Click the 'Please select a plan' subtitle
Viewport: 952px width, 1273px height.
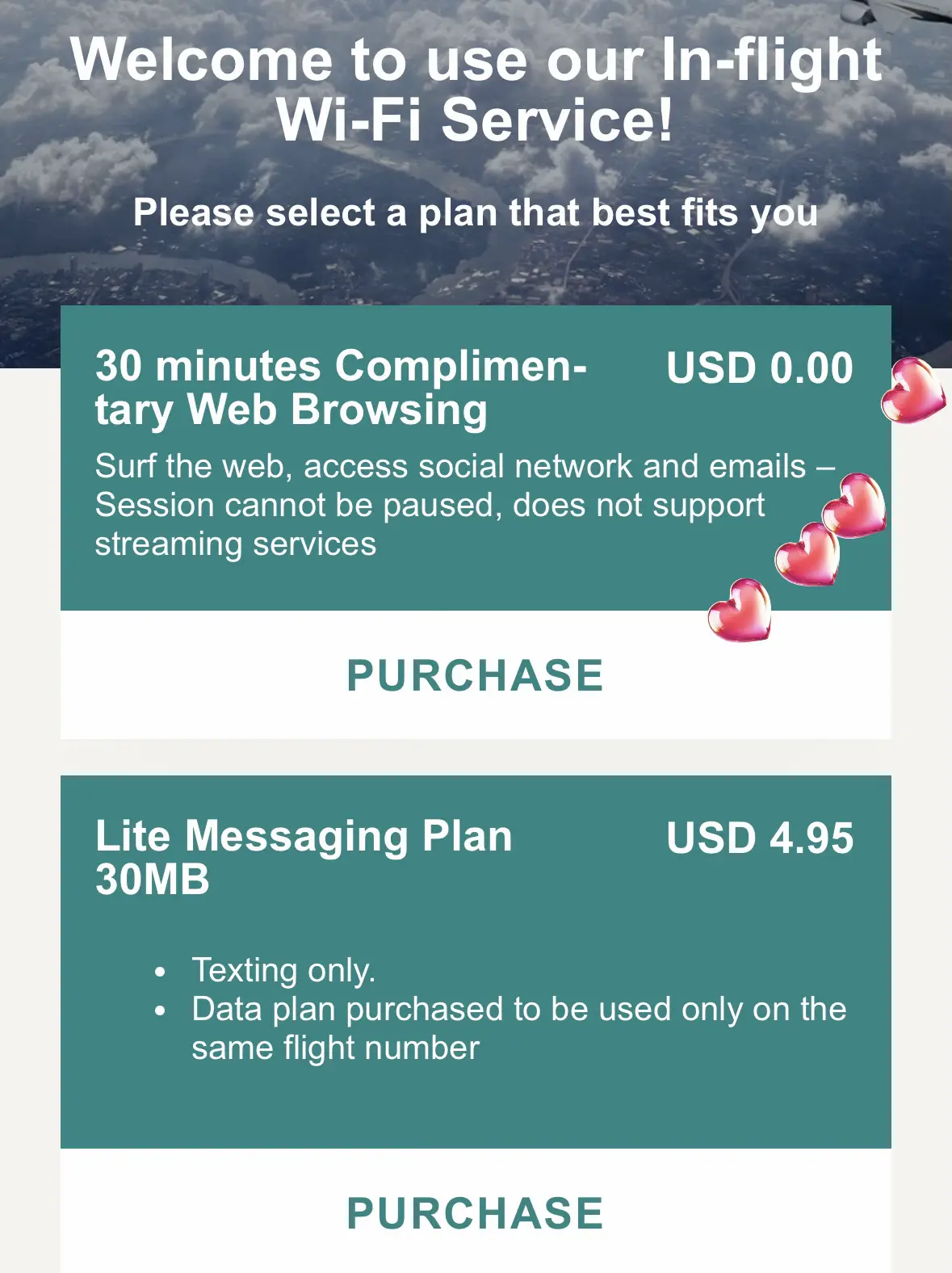(x=476, y=212)
